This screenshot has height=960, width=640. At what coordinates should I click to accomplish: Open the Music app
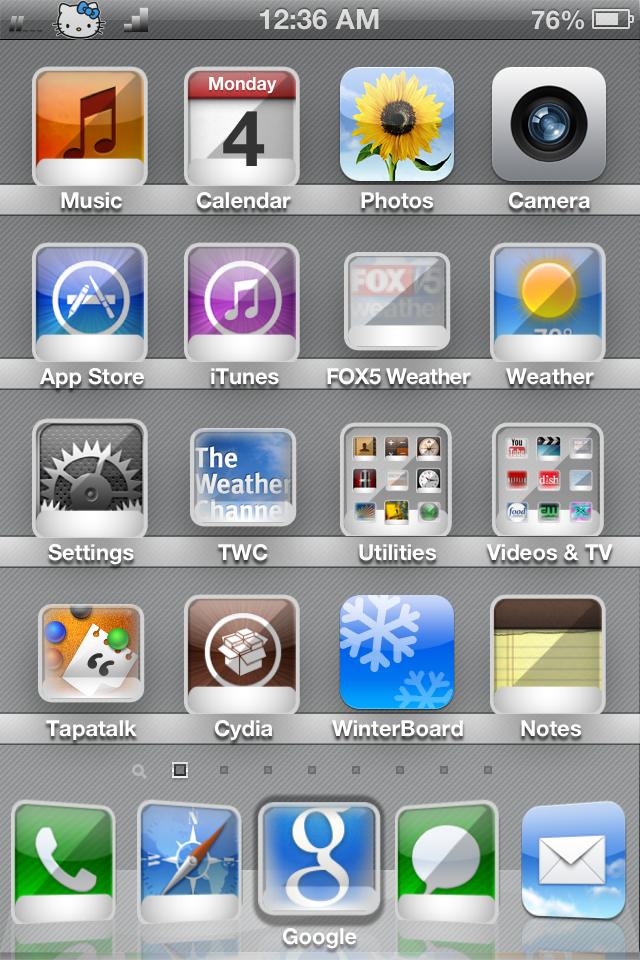90,126
